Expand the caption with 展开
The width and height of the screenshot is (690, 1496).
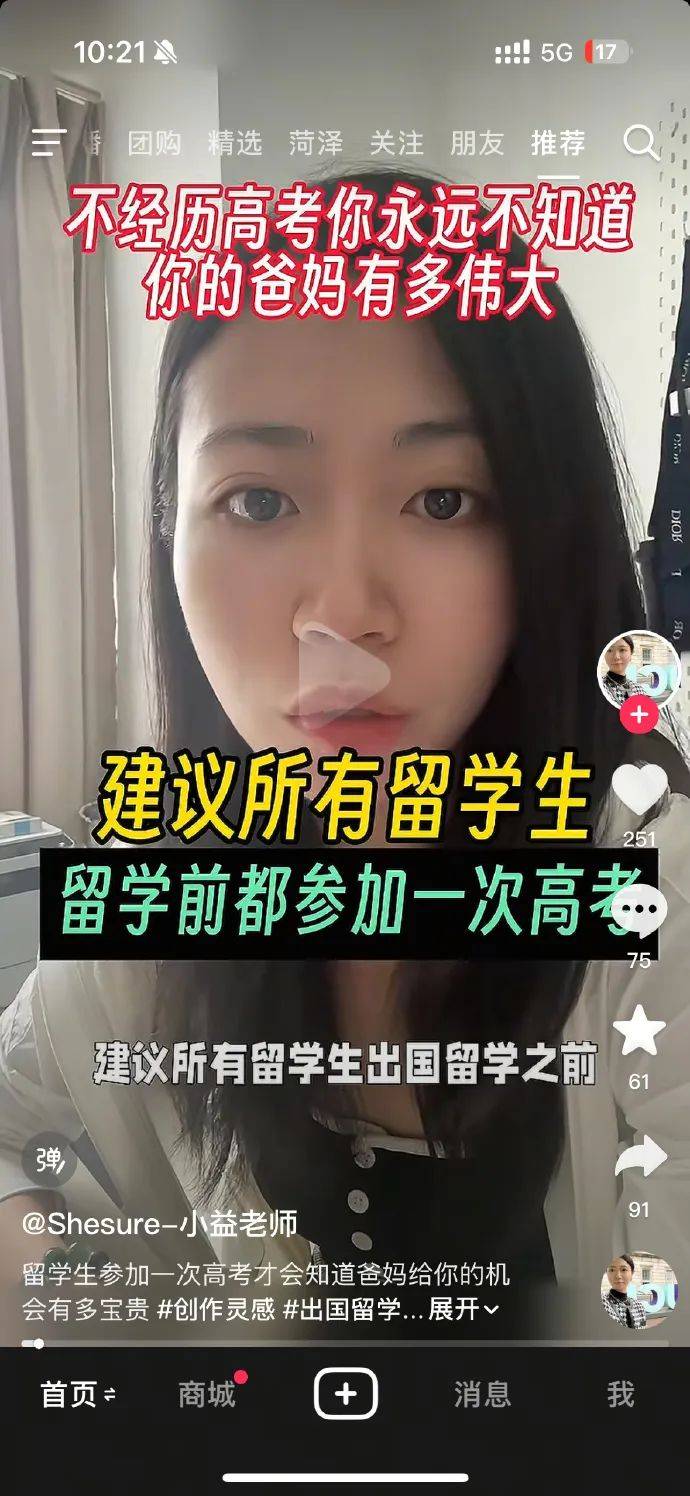464,1309
